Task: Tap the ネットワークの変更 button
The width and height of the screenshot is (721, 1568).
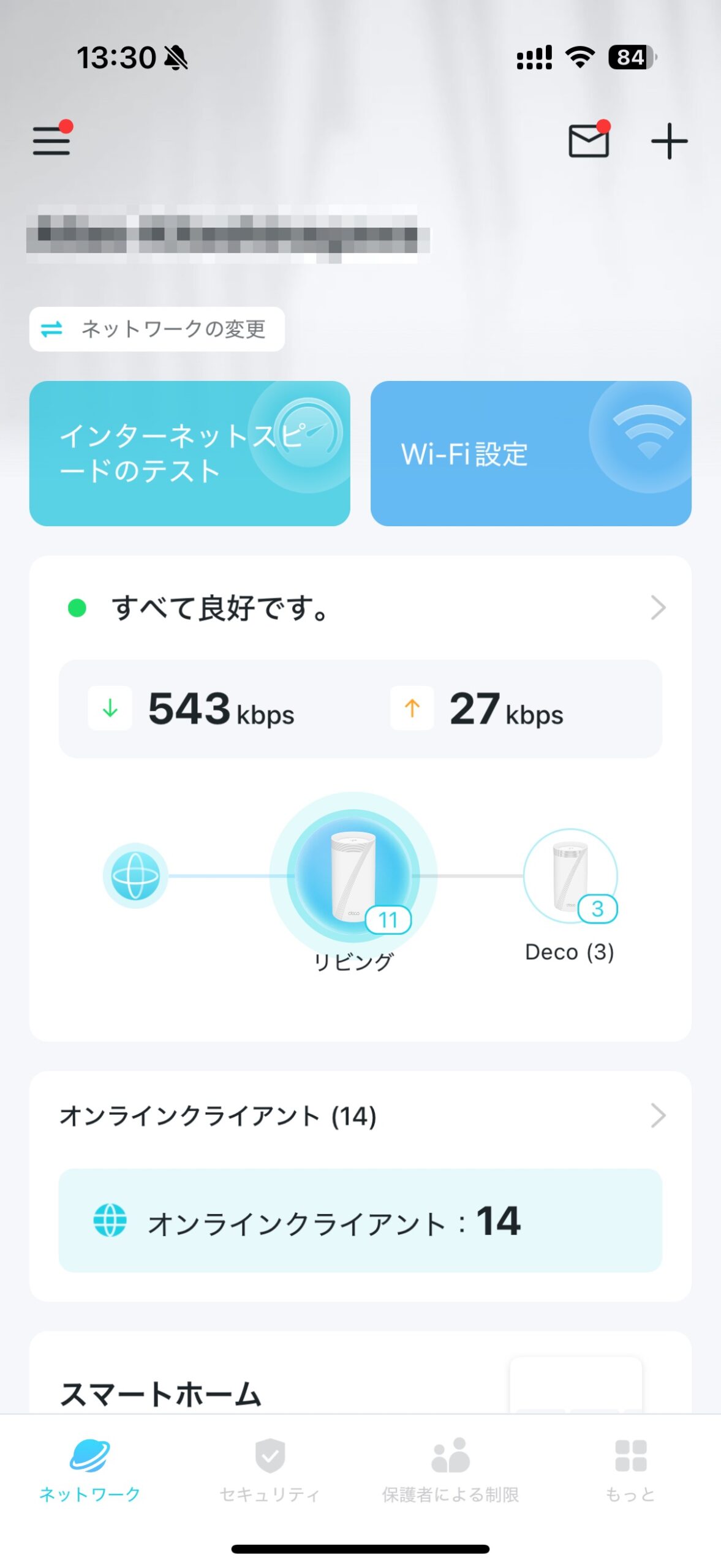Action: point(157,329)
